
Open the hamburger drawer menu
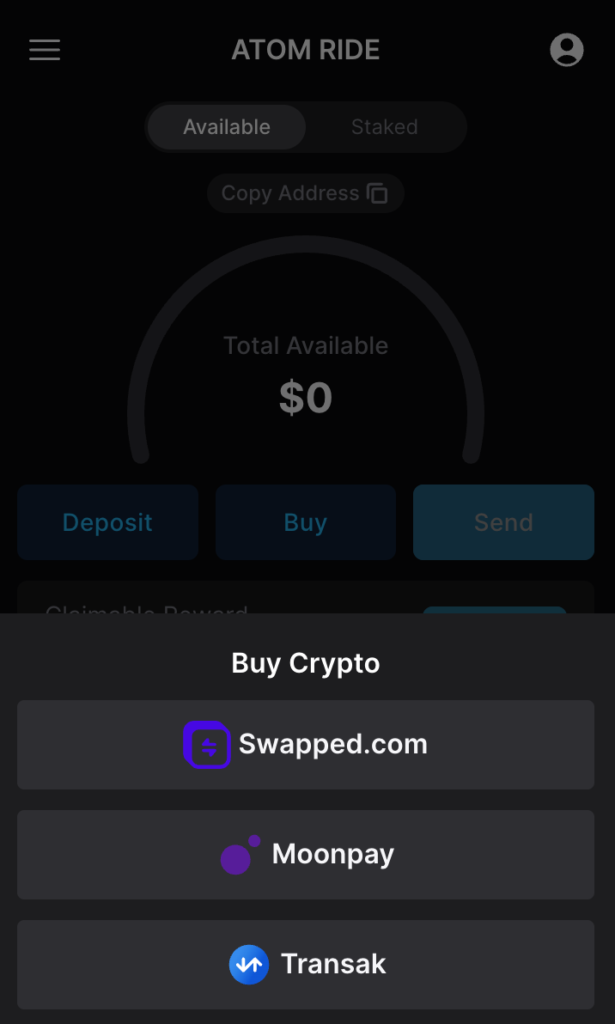click(45, 50)
